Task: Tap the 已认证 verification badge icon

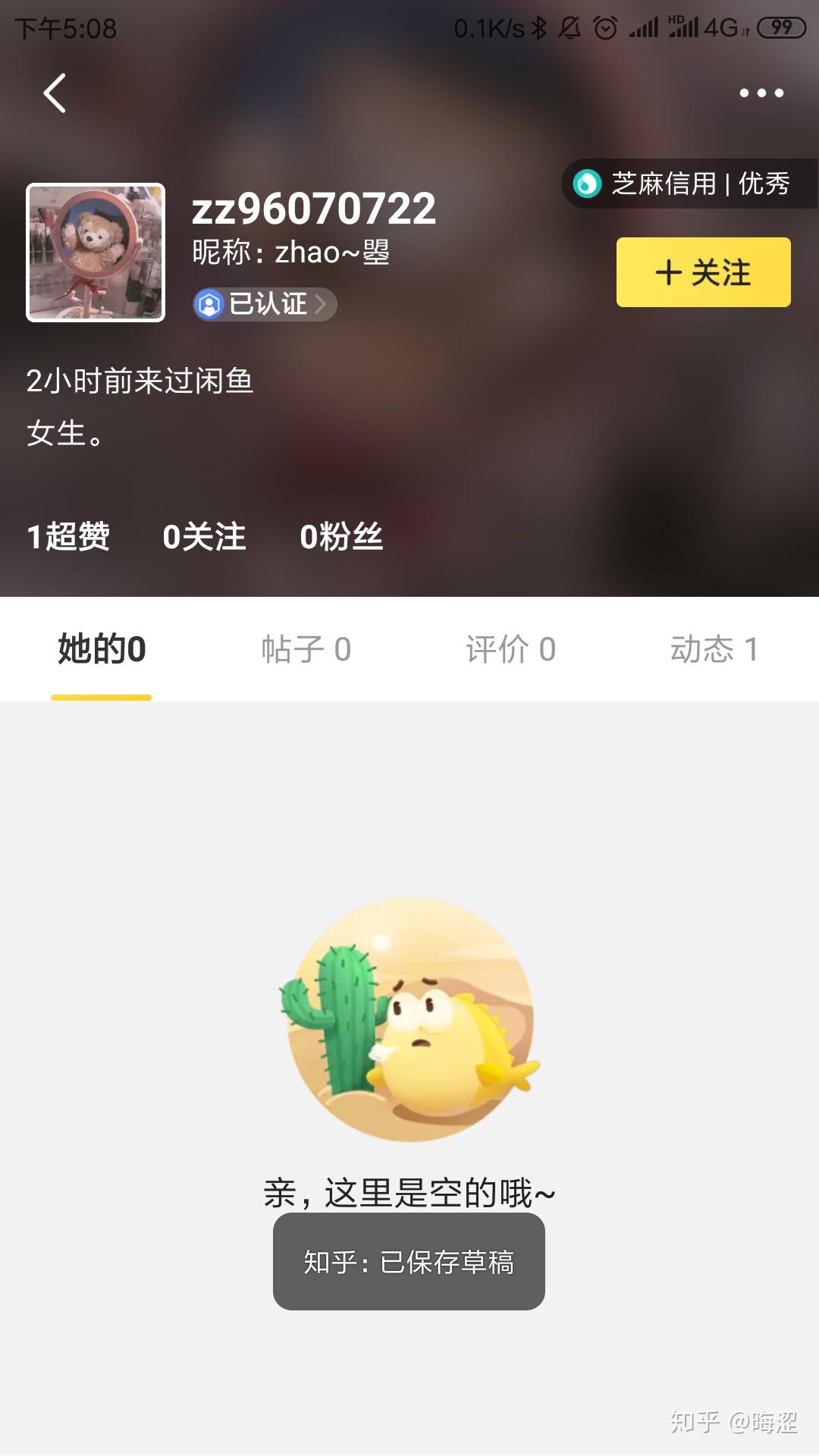Action: [x=210, y=305]
